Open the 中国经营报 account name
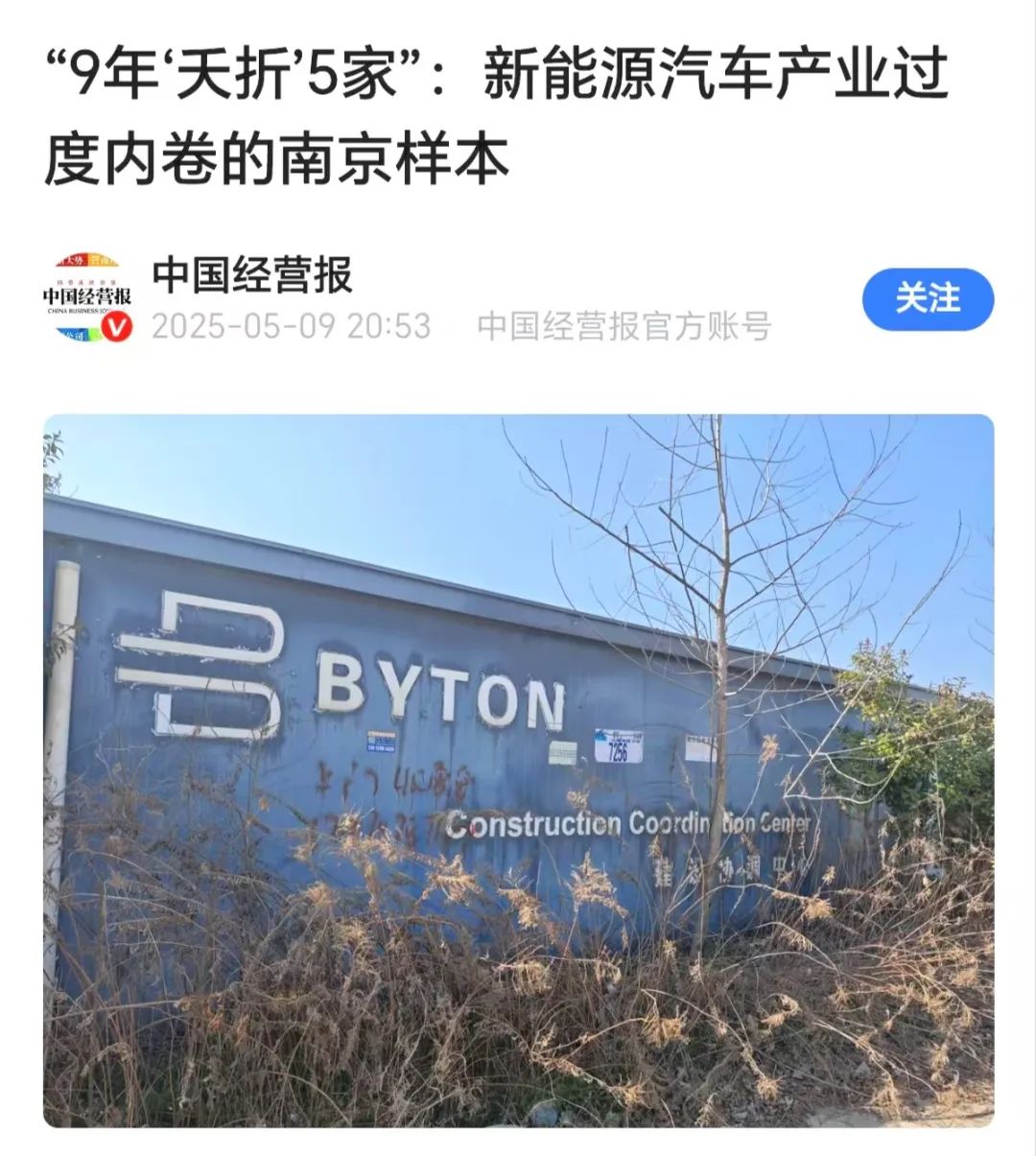This screenshot has height=1156, width=1036. click(252, 275)
